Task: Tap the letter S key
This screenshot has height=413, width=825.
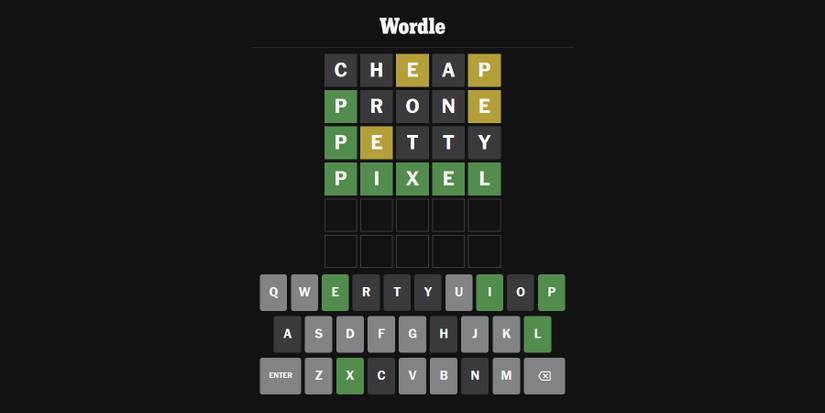Action: tap(319, 334)
